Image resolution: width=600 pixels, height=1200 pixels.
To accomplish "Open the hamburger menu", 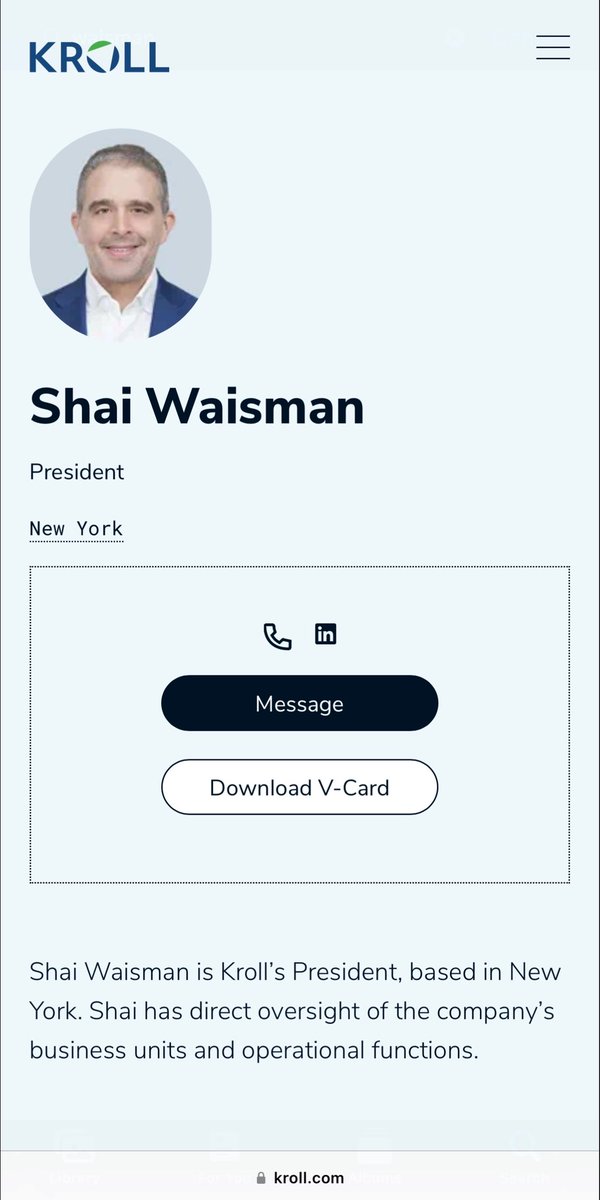I will coord(552,47).
